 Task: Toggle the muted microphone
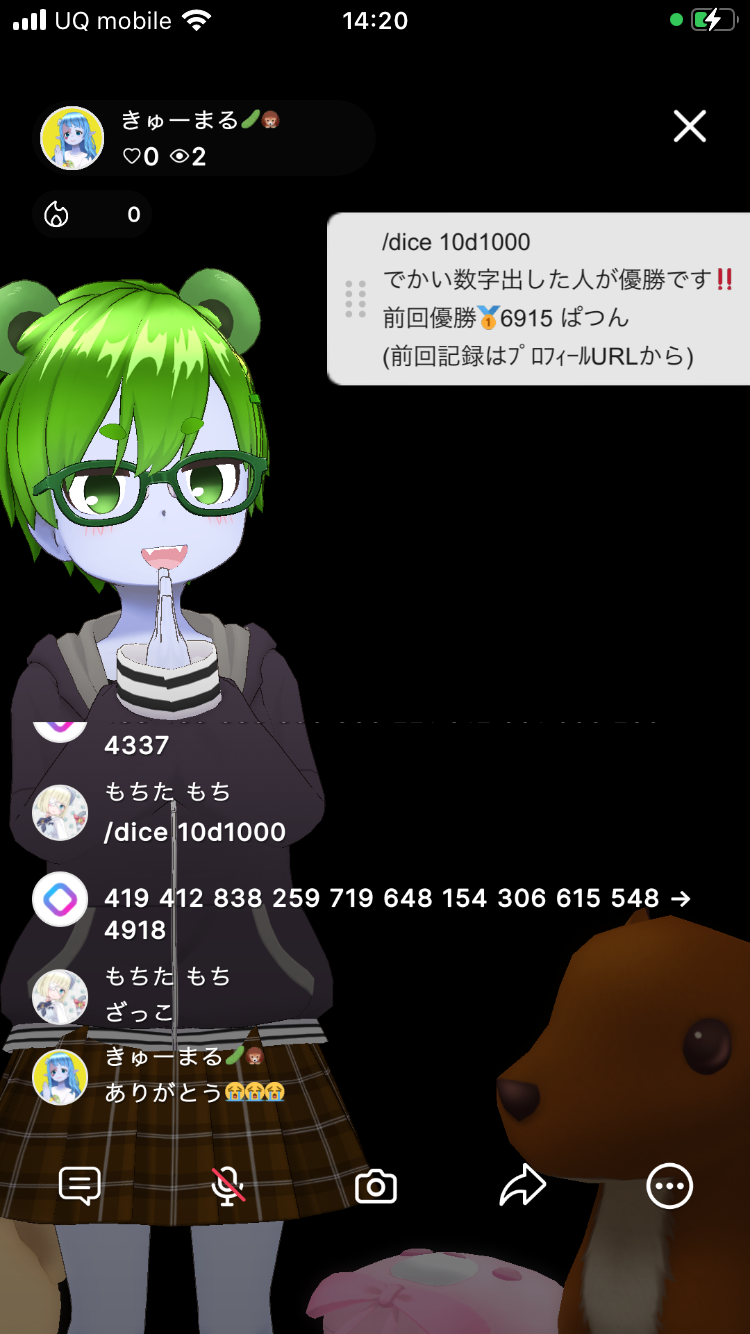click(228, 1186)
